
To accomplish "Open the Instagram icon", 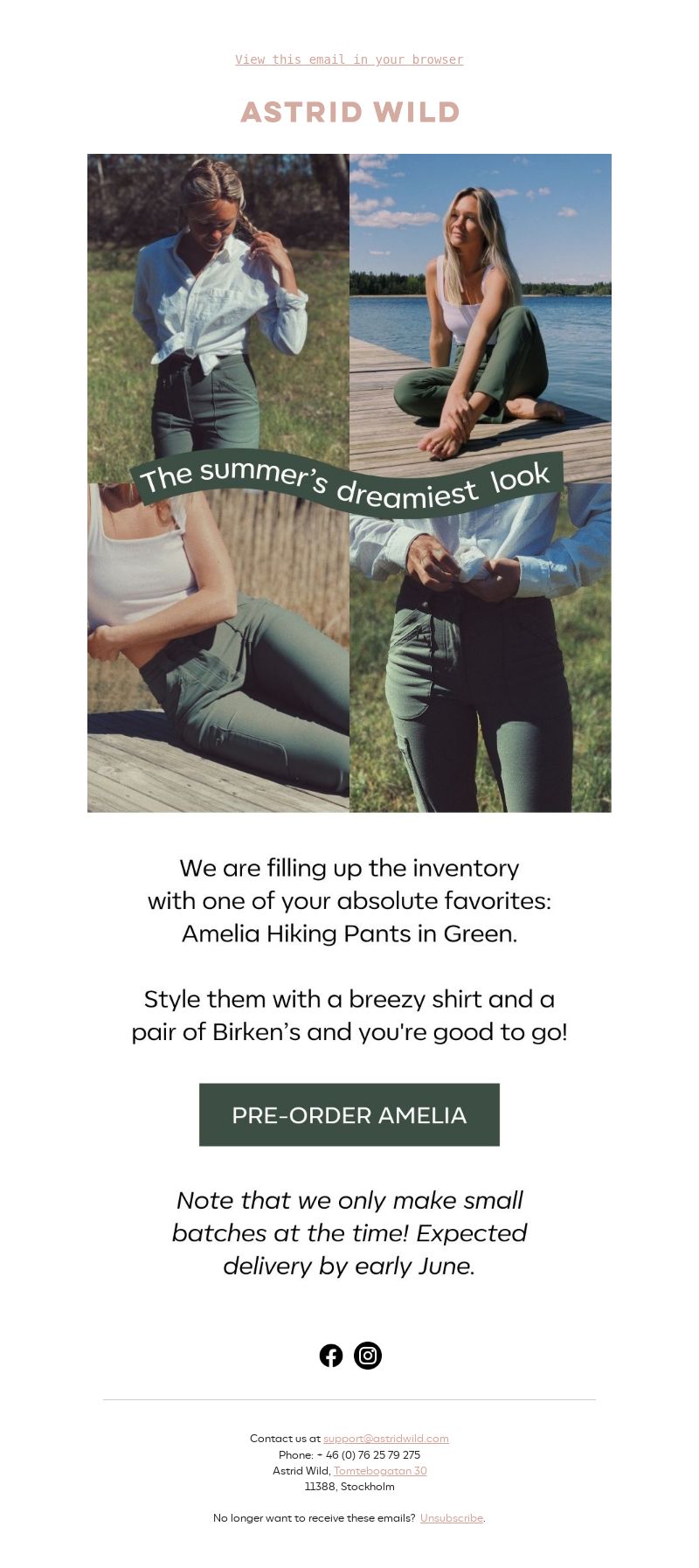I will pyautogui.click(x=368, y=1355).
